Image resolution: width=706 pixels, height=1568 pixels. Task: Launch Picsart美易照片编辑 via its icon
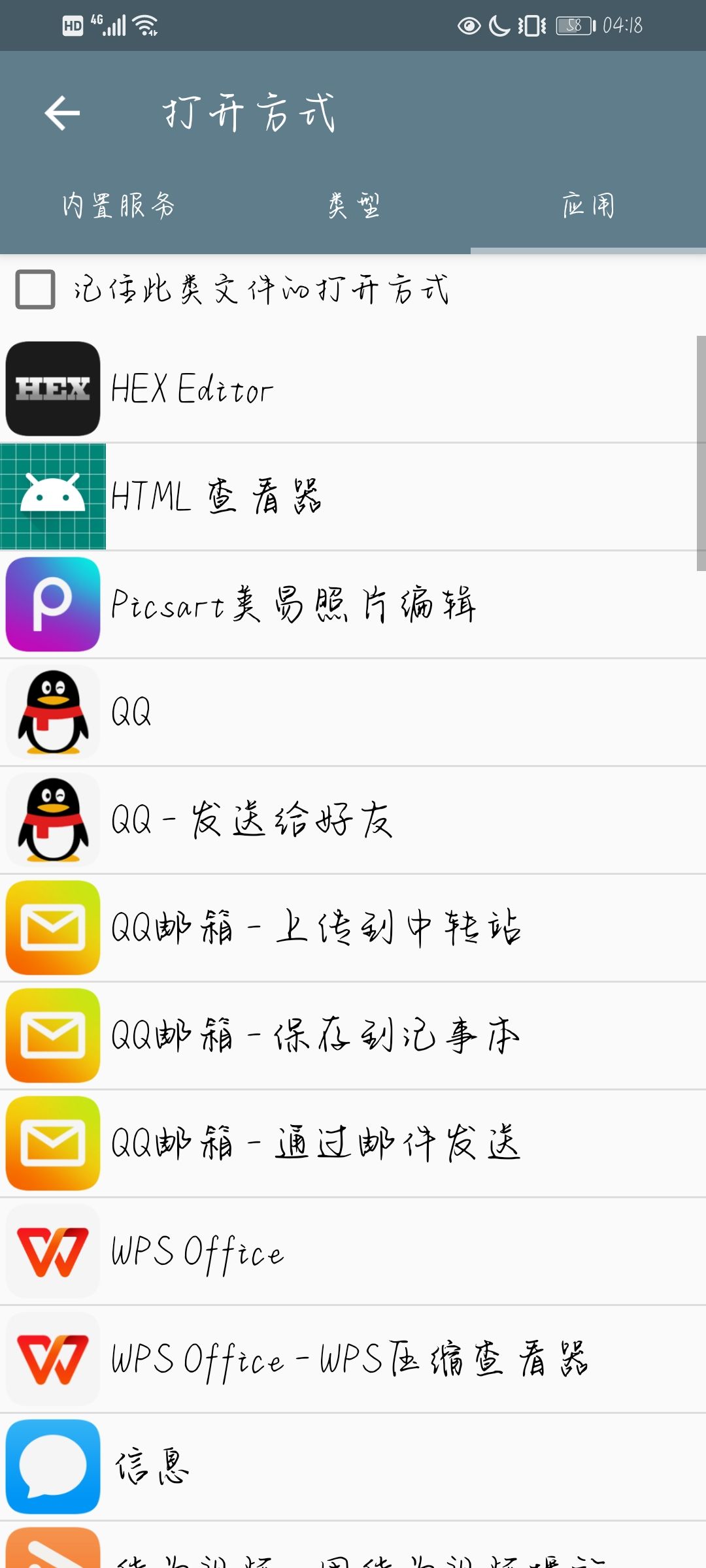(x=52, y=604)
